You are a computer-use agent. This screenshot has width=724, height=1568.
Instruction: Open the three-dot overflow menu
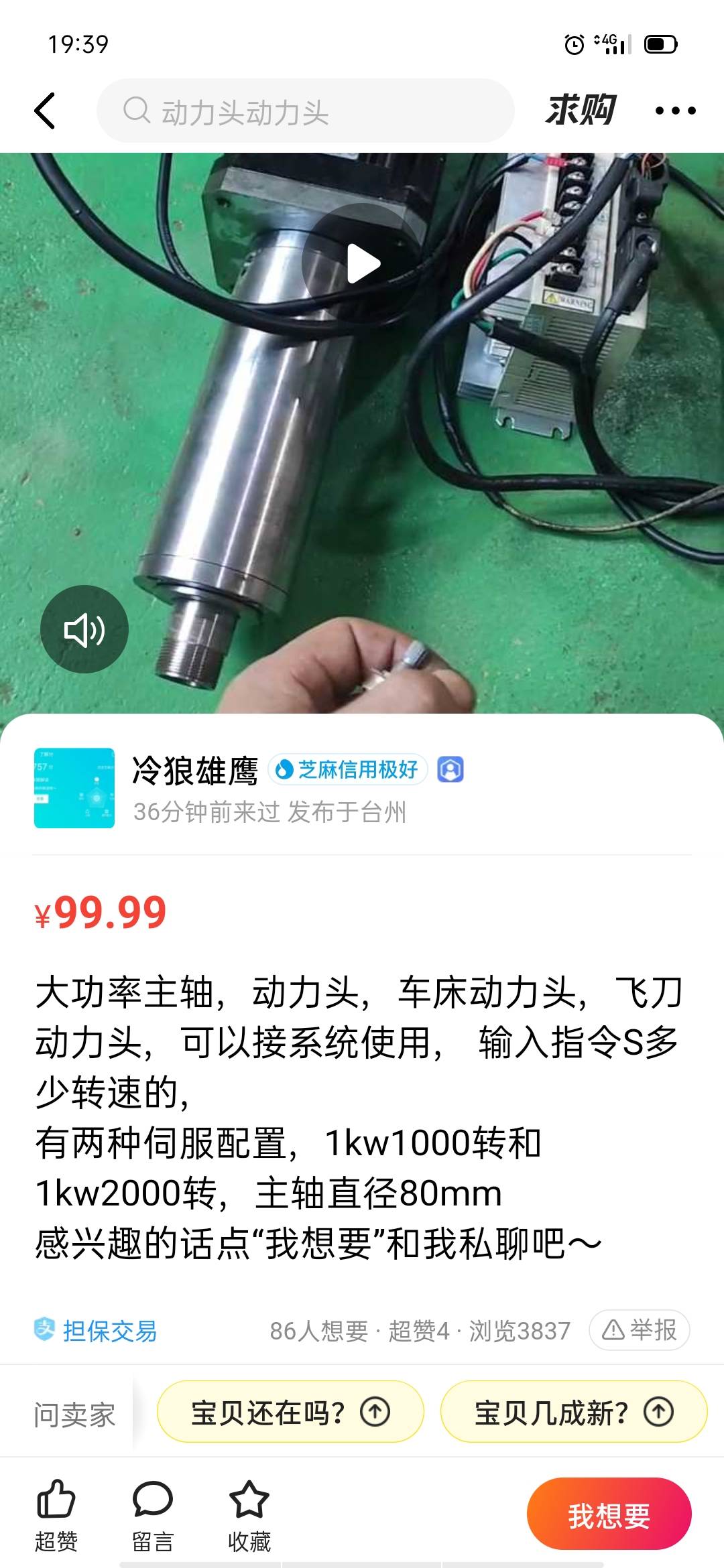pyautogui.click(x=675, y=111)
